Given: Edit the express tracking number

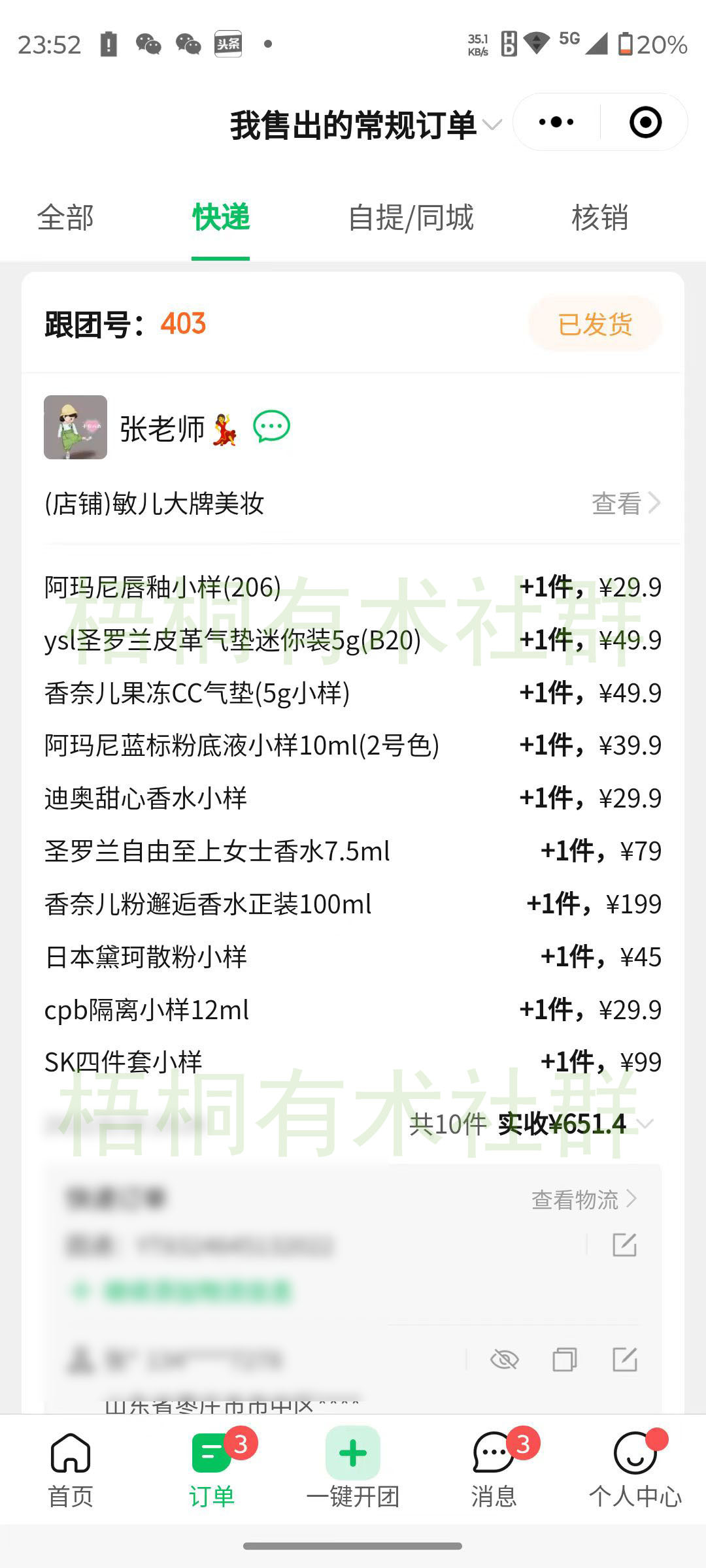Looking at the screenshot, I should (624, 1245).
